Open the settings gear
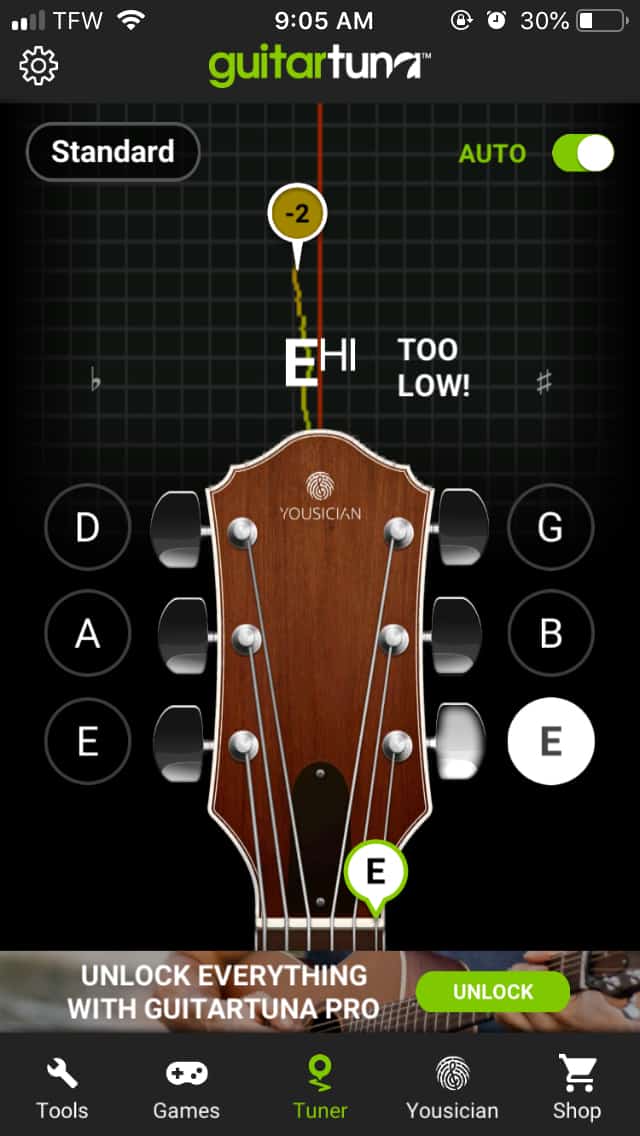The image size is (640, 1136). (38, 66)
